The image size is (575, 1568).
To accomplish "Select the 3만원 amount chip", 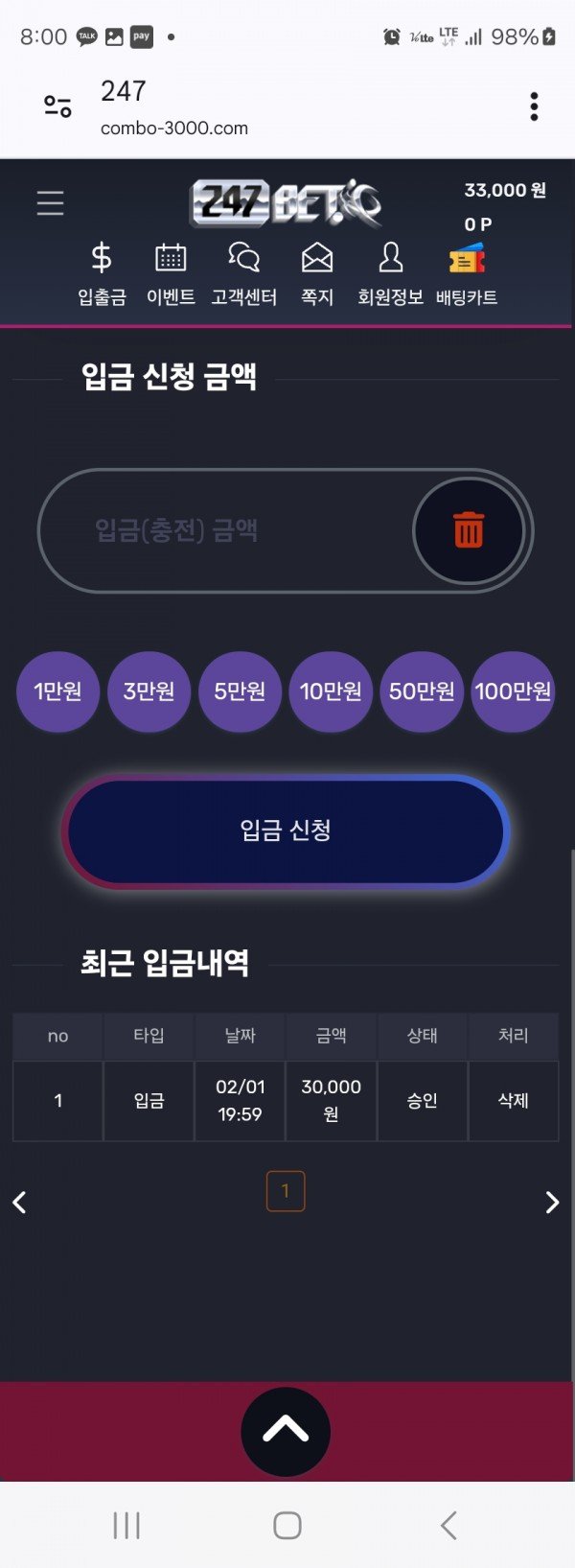I will click(149, 691).
